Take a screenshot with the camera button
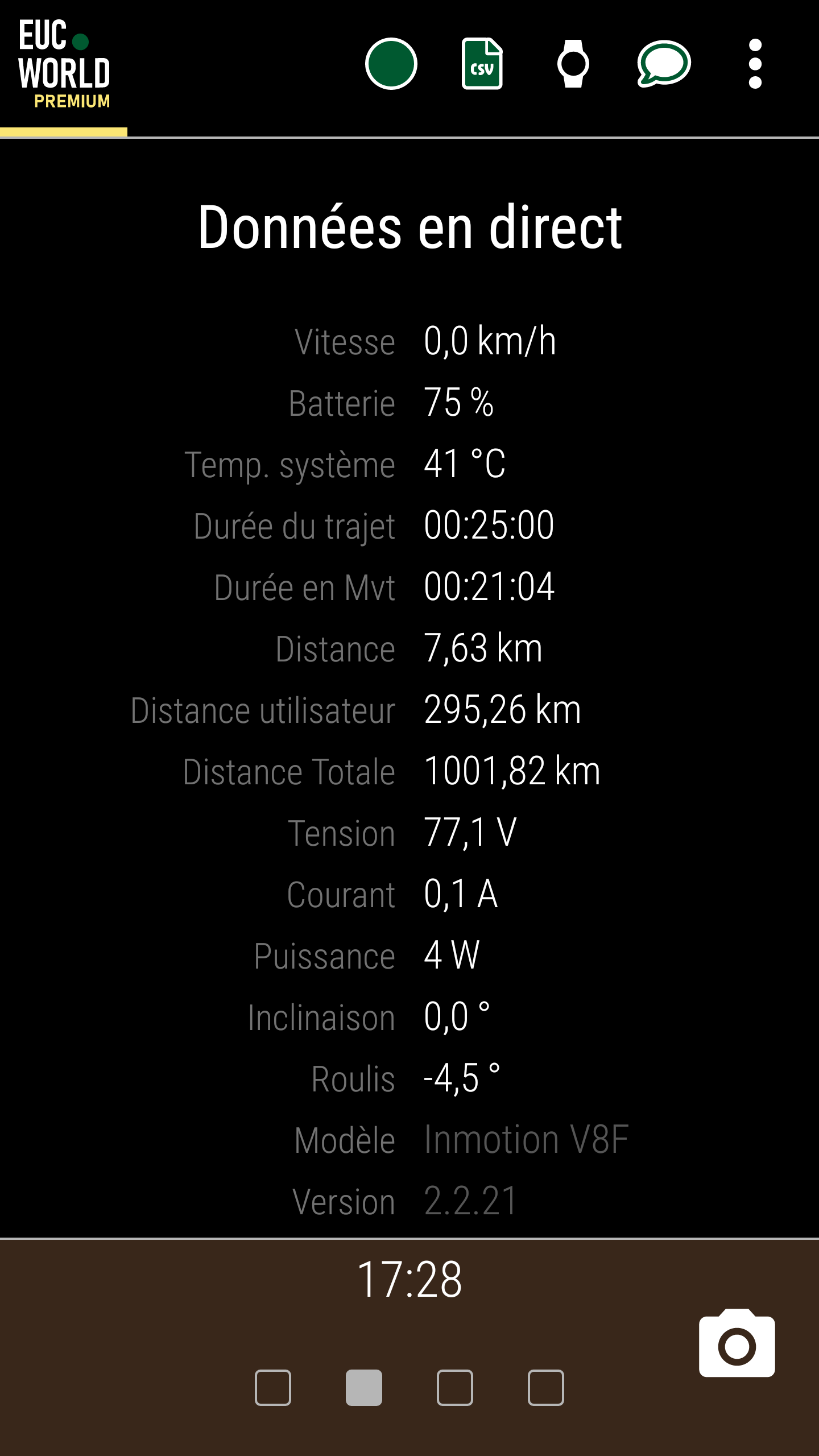Screen dimensions: 819x1456 (x=737, y=1343)
